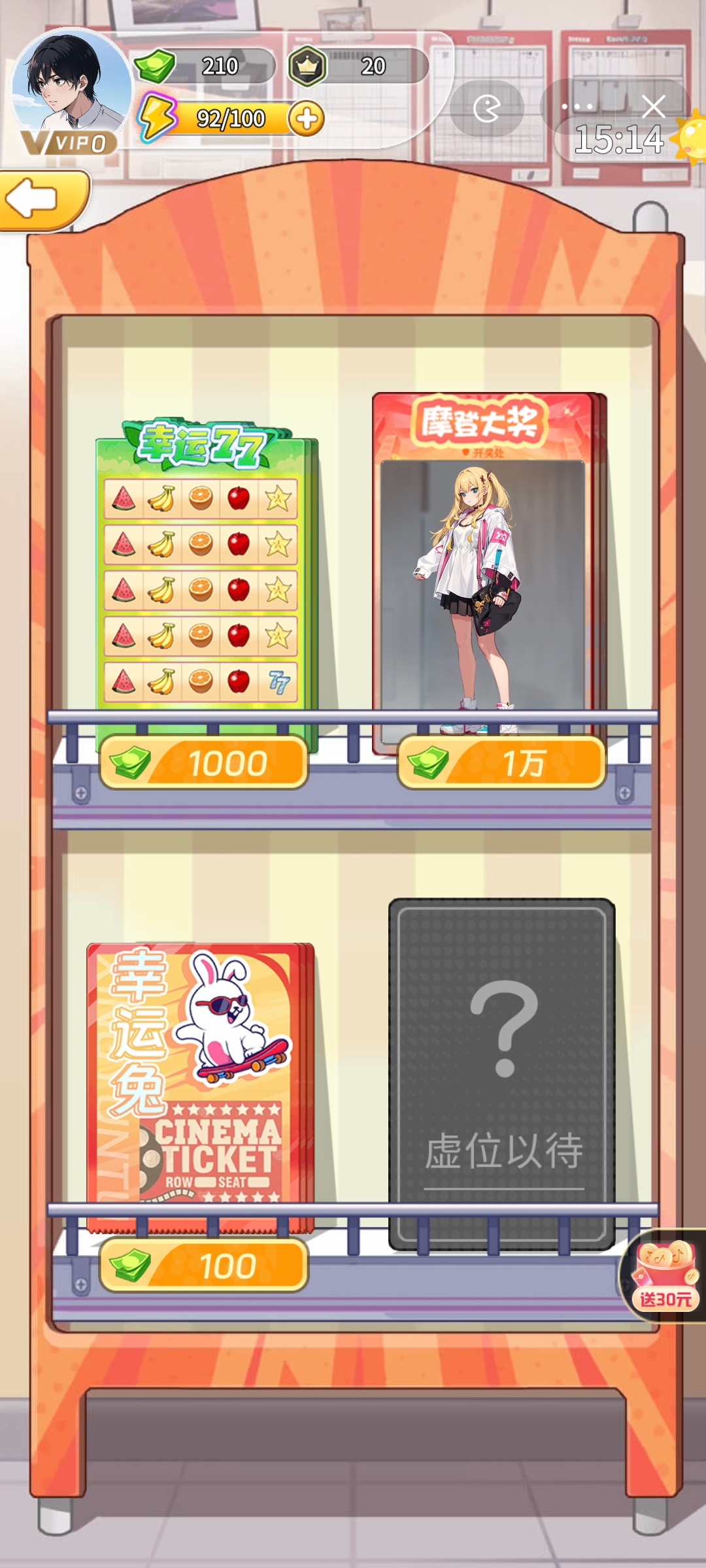Add energy with the plus button

click(306, 119)
